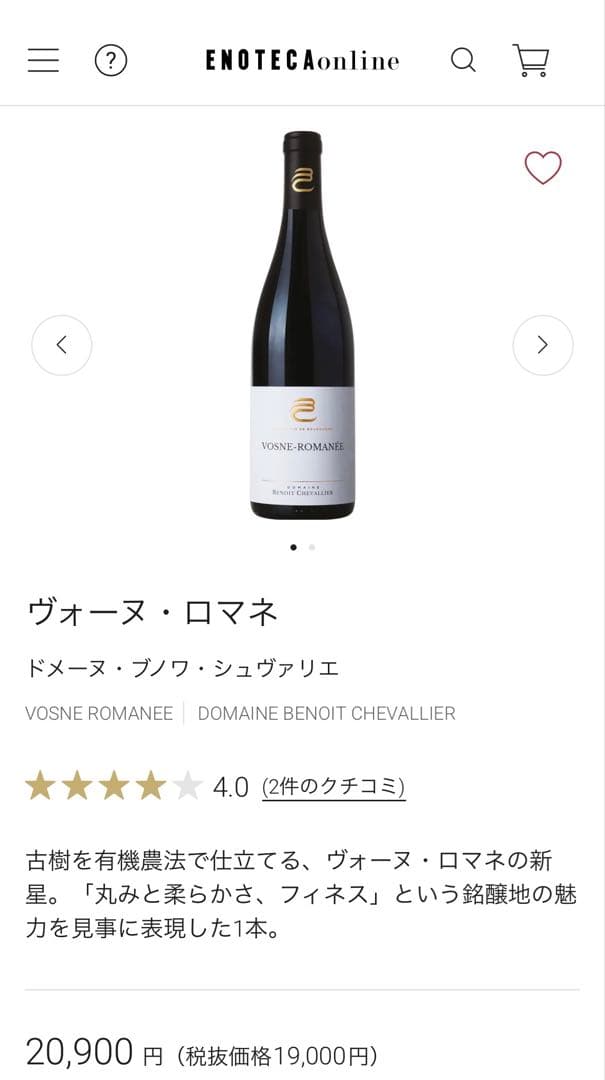Open the search magnifier

pyautogui.click(x=463, y=61)
